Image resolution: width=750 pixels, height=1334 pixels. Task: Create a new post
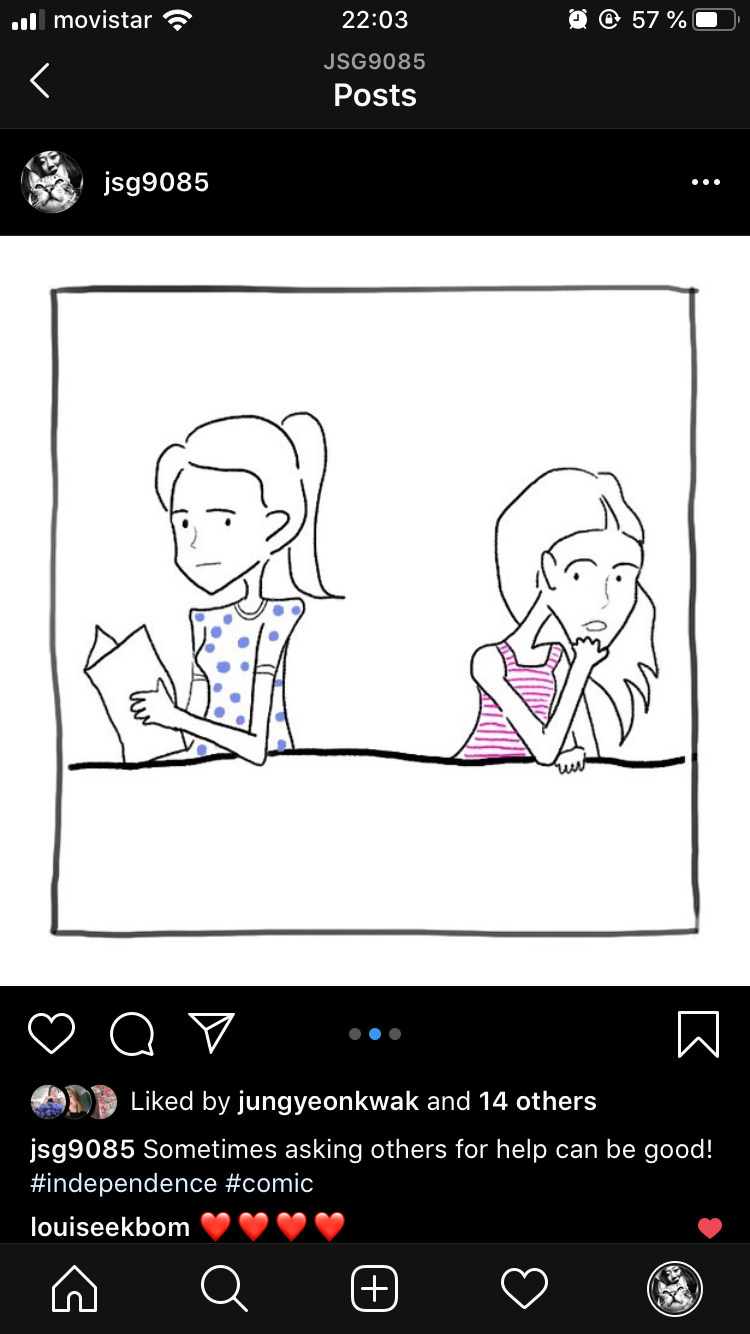point(375,1289)
